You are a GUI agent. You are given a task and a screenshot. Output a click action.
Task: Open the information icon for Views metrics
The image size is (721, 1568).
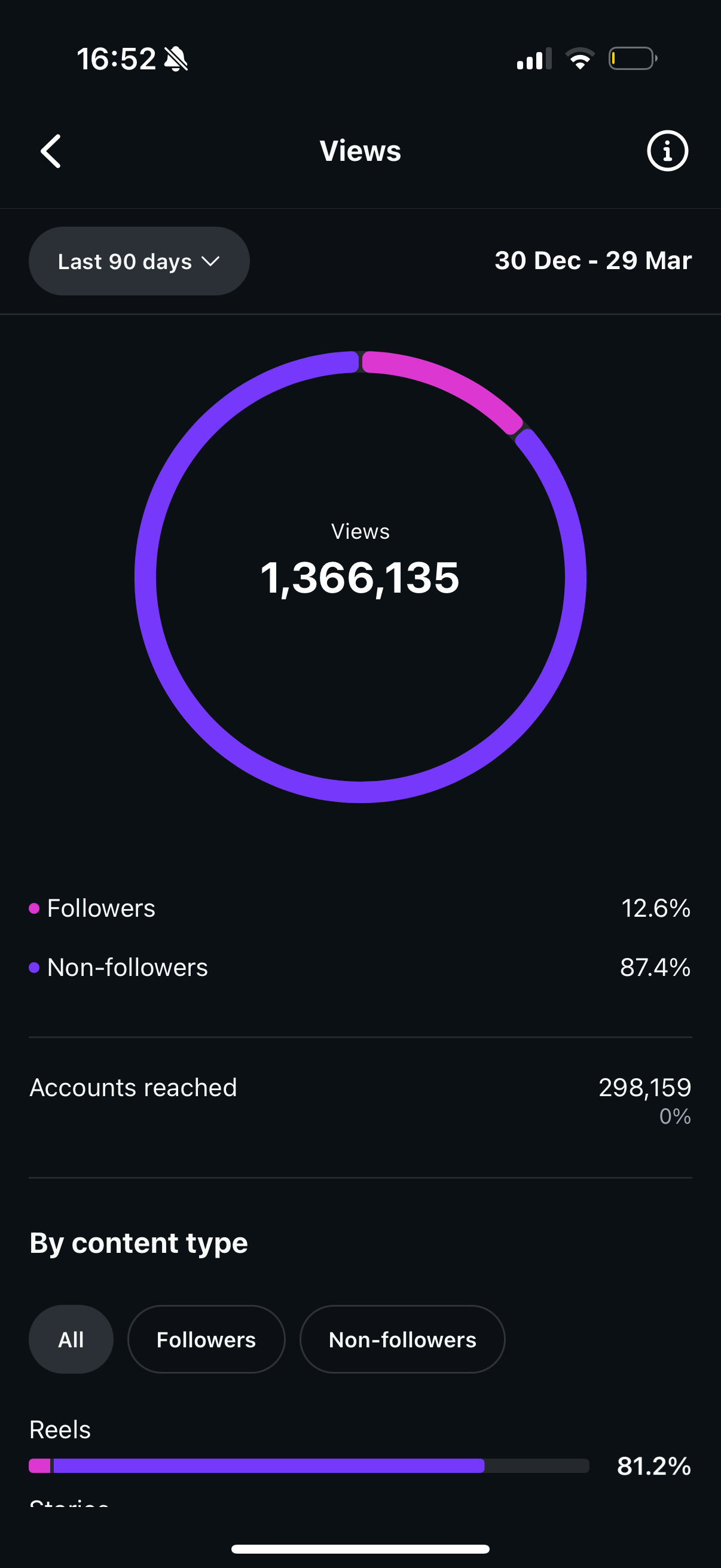667,150
